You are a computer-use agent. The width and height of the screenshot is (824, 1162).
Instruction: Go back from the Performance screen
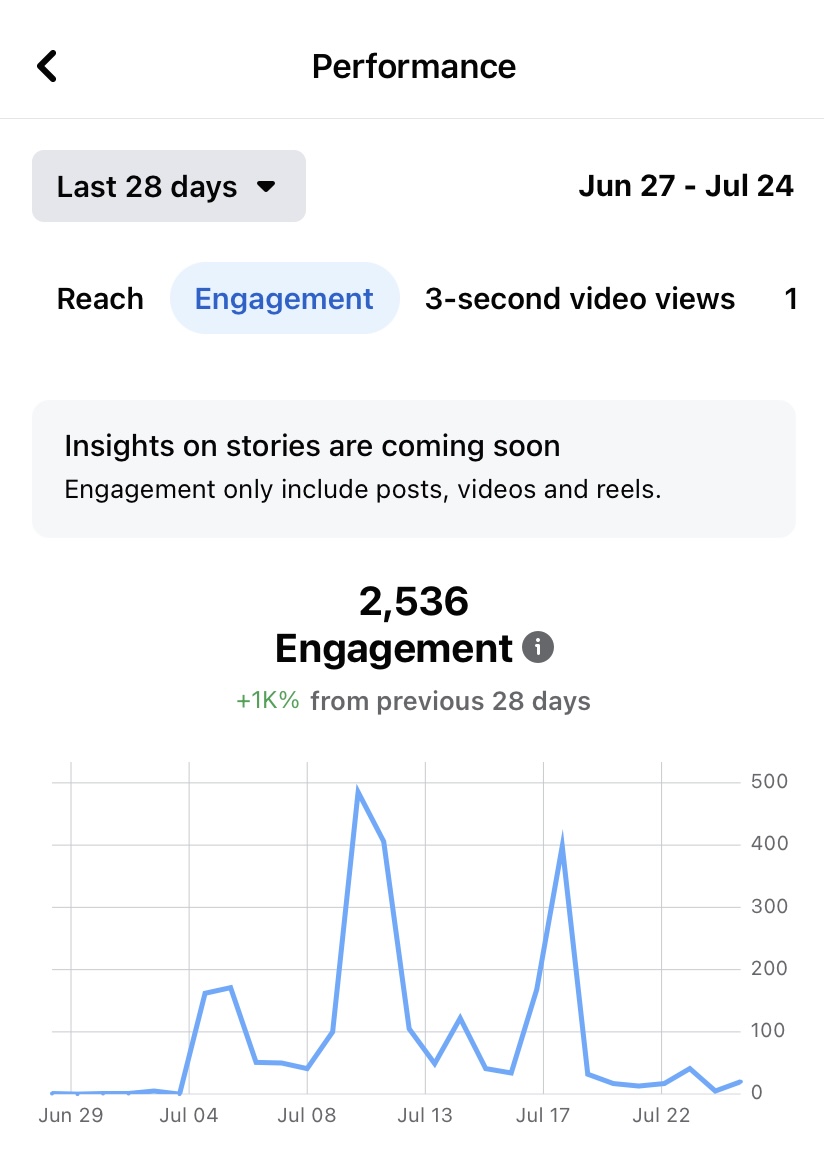47,67
